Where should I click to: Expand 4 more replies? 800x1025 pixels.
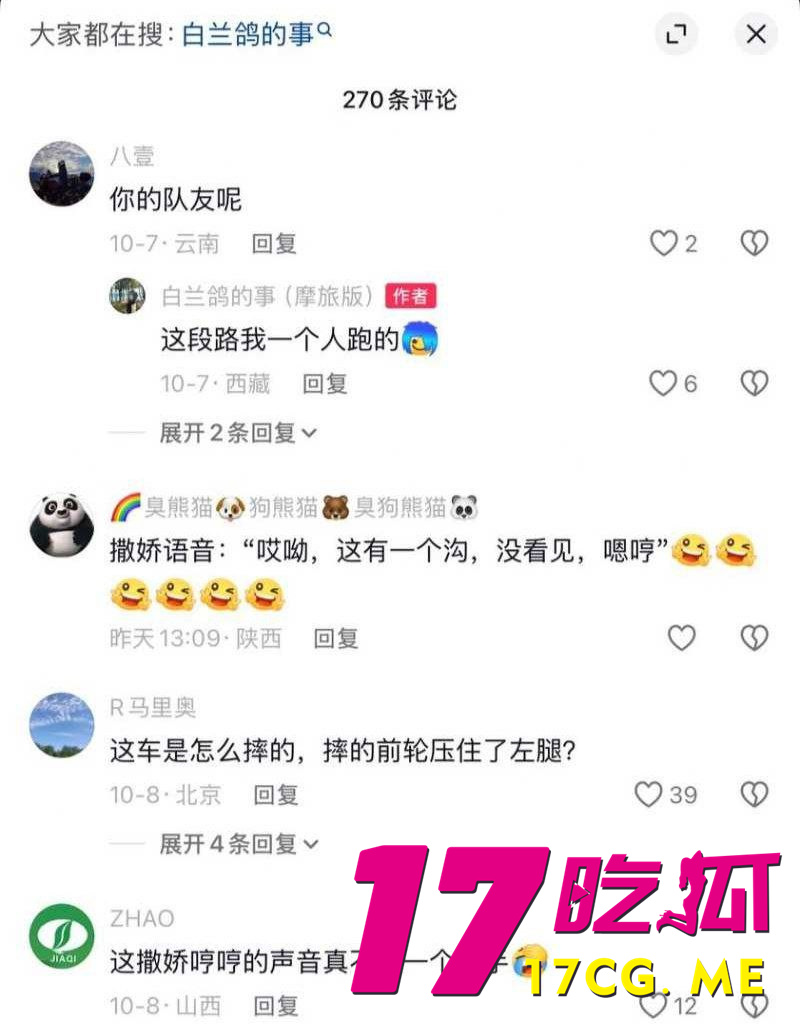pos(238,844)
